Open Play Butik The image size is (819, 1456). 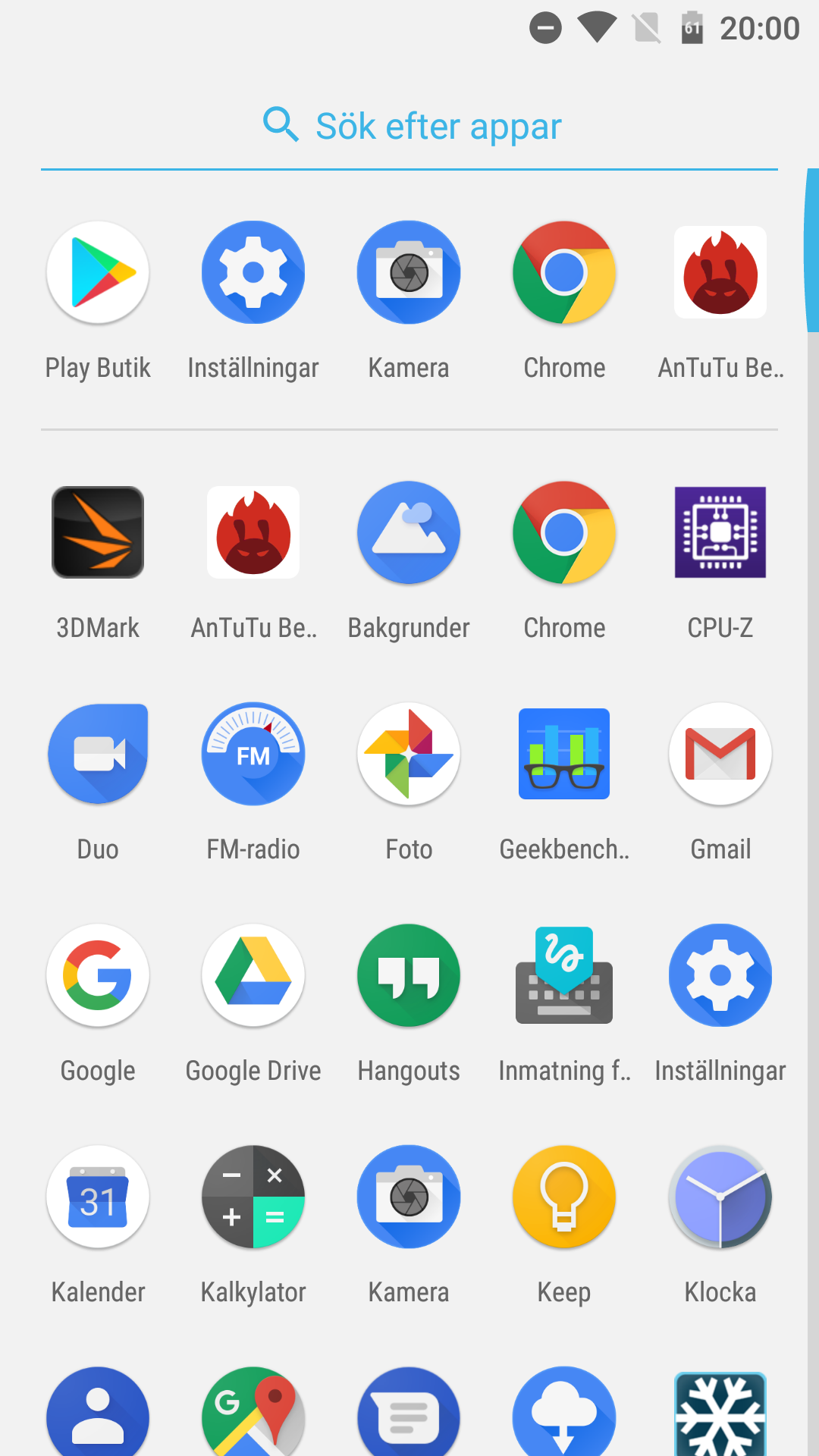point(98,273)
